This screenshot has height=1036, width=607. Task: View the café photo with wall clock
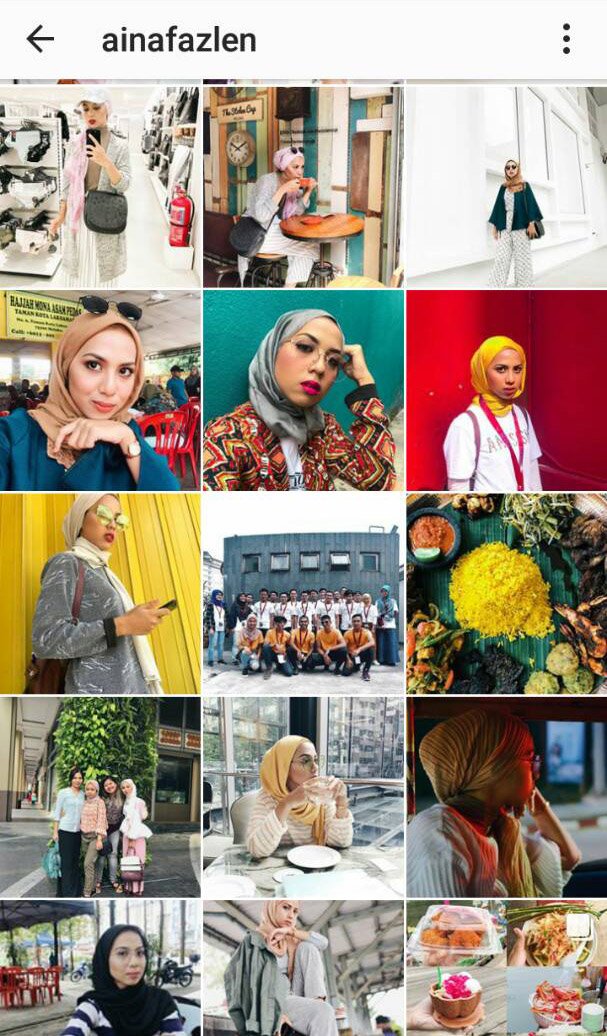pos(303,186)
